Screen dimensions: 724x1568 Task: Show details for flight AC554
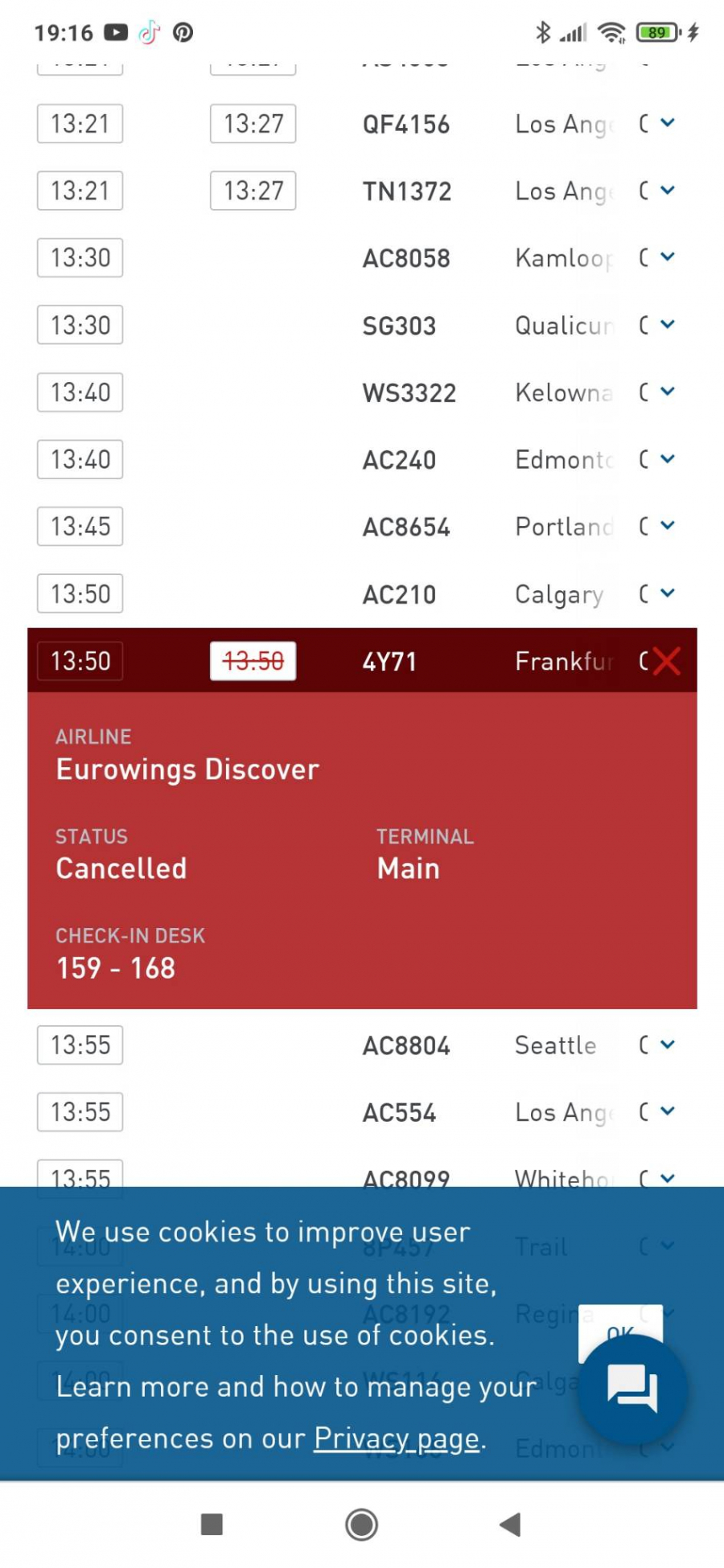pos(667,1112)
